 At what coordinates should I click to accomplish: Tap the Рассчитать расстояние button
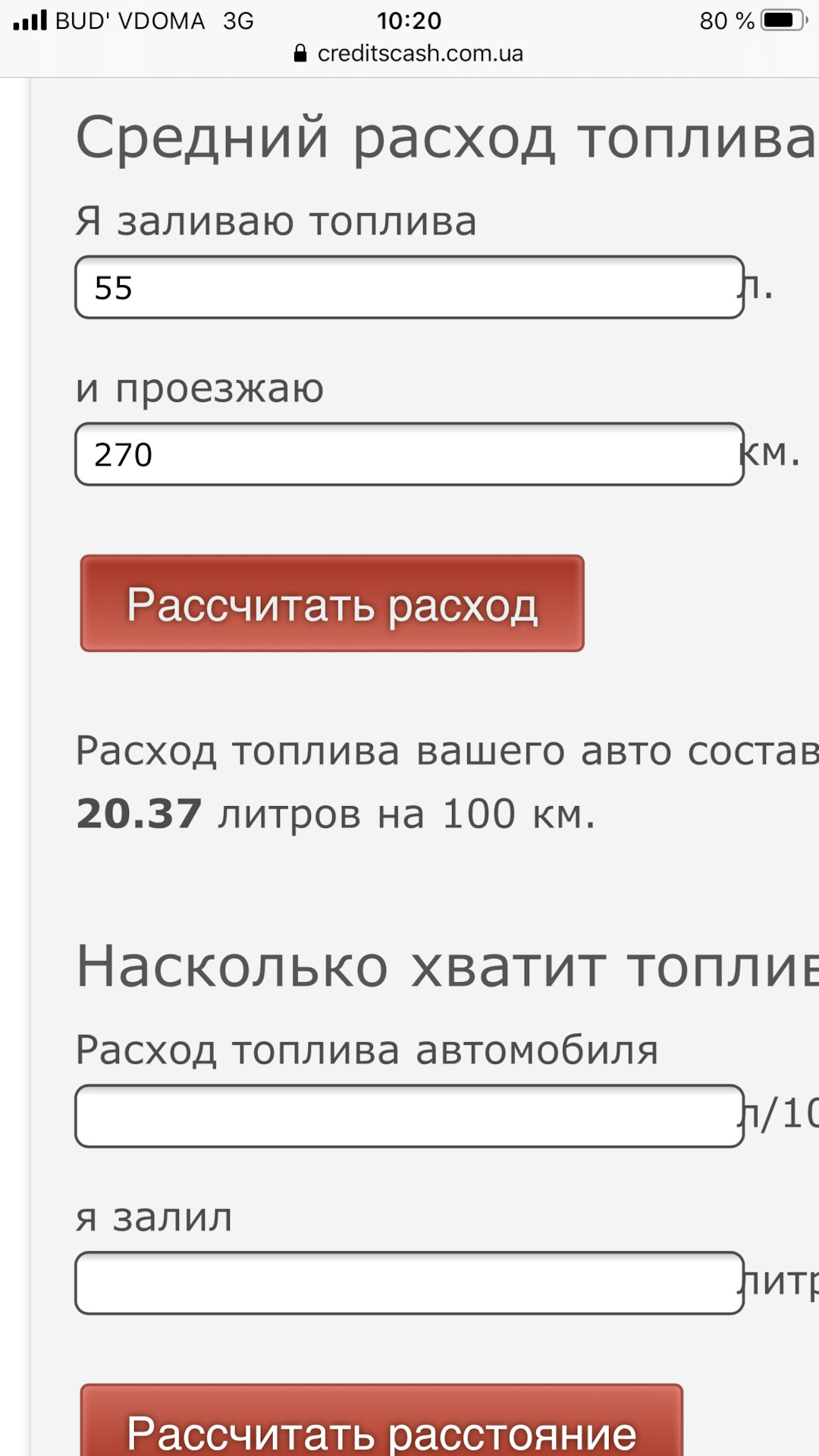pyautogui.click(x=381, y=1424)
